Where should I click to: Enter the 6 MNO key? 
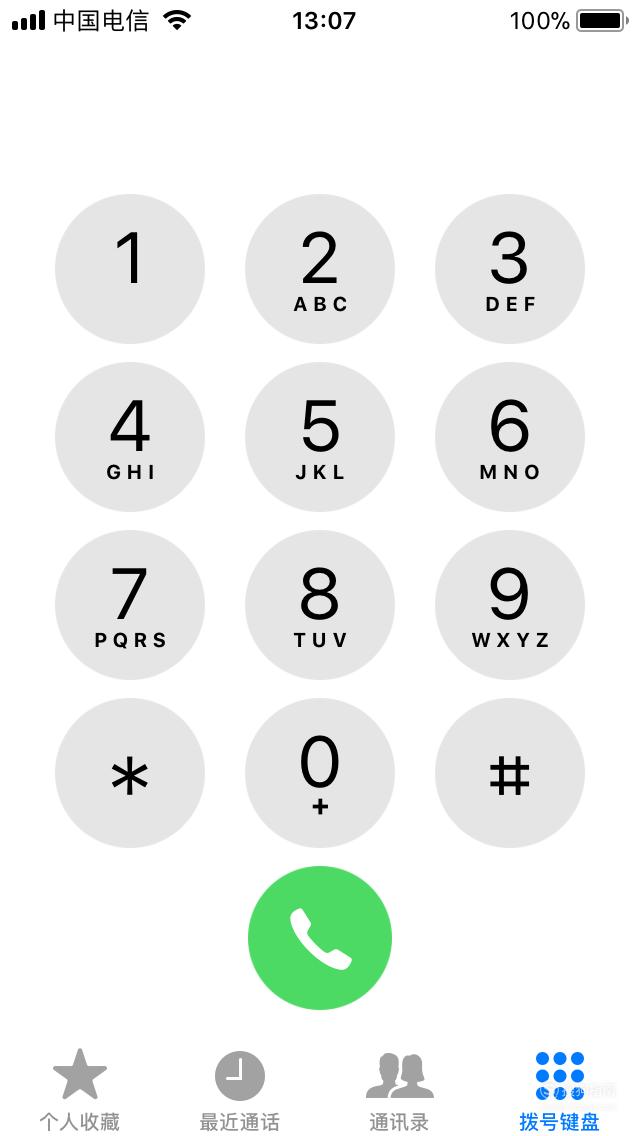click(x=510, y=437)
